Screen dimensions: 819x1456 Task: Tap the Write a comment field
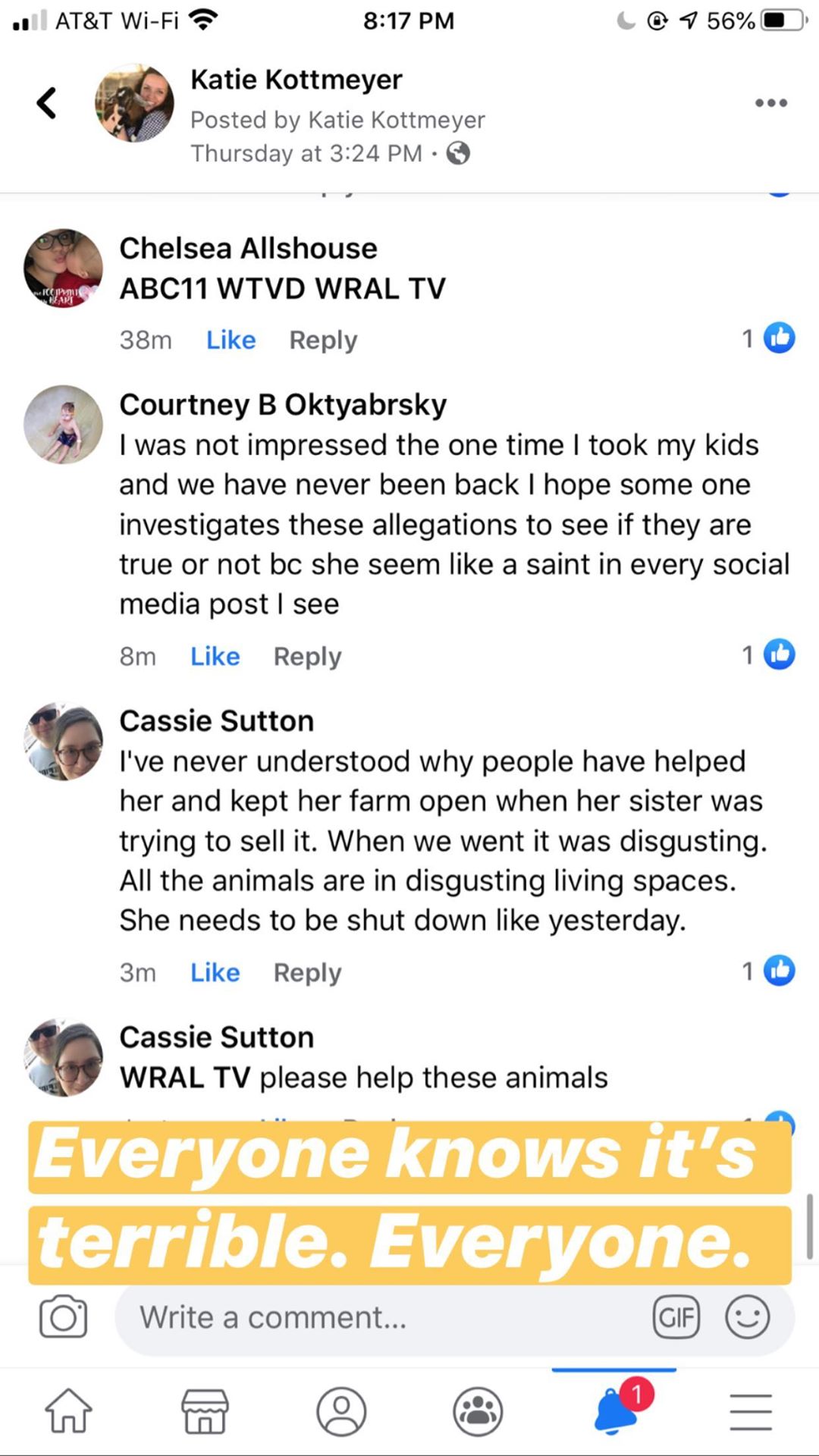[x=379, y=1318]
